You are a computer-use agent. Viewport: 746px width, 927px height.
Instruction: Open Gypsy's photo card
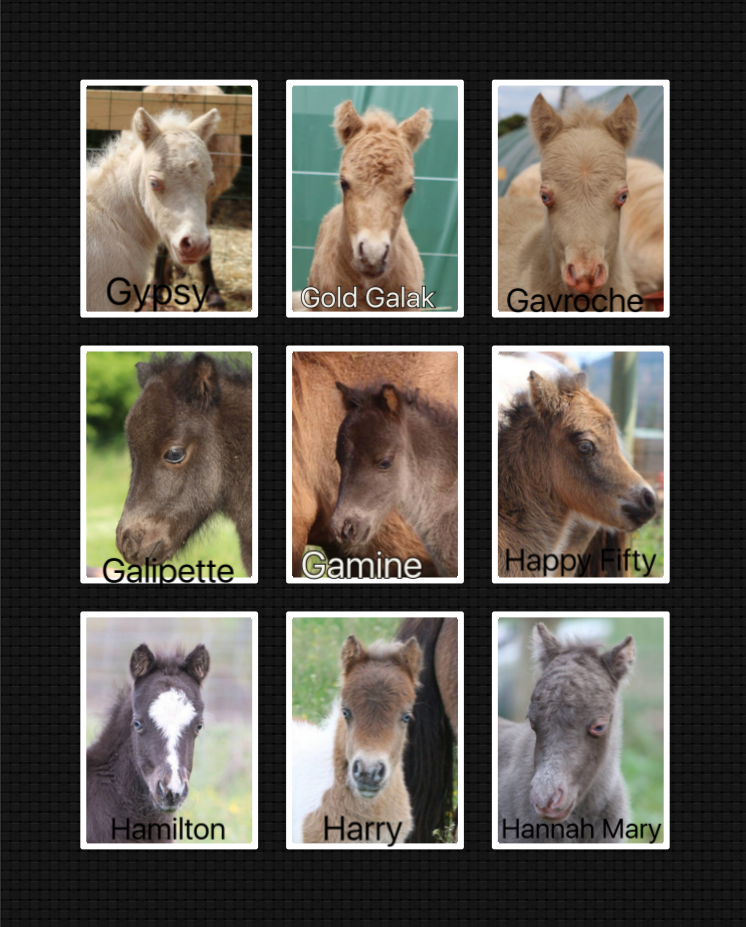point(169,198)
